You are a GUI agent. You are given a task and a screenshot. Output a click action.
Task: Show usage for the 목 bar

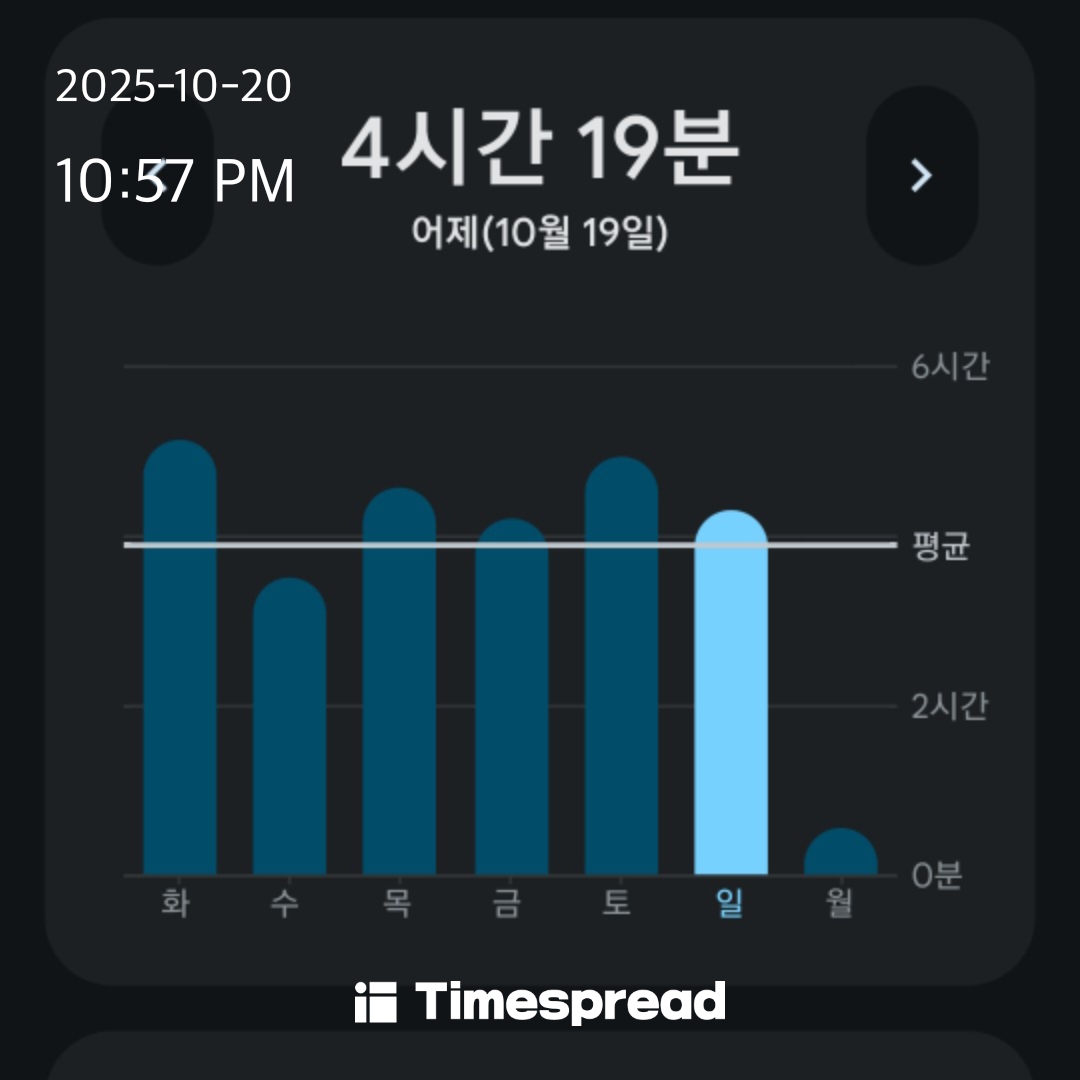[x=399, y=683]
